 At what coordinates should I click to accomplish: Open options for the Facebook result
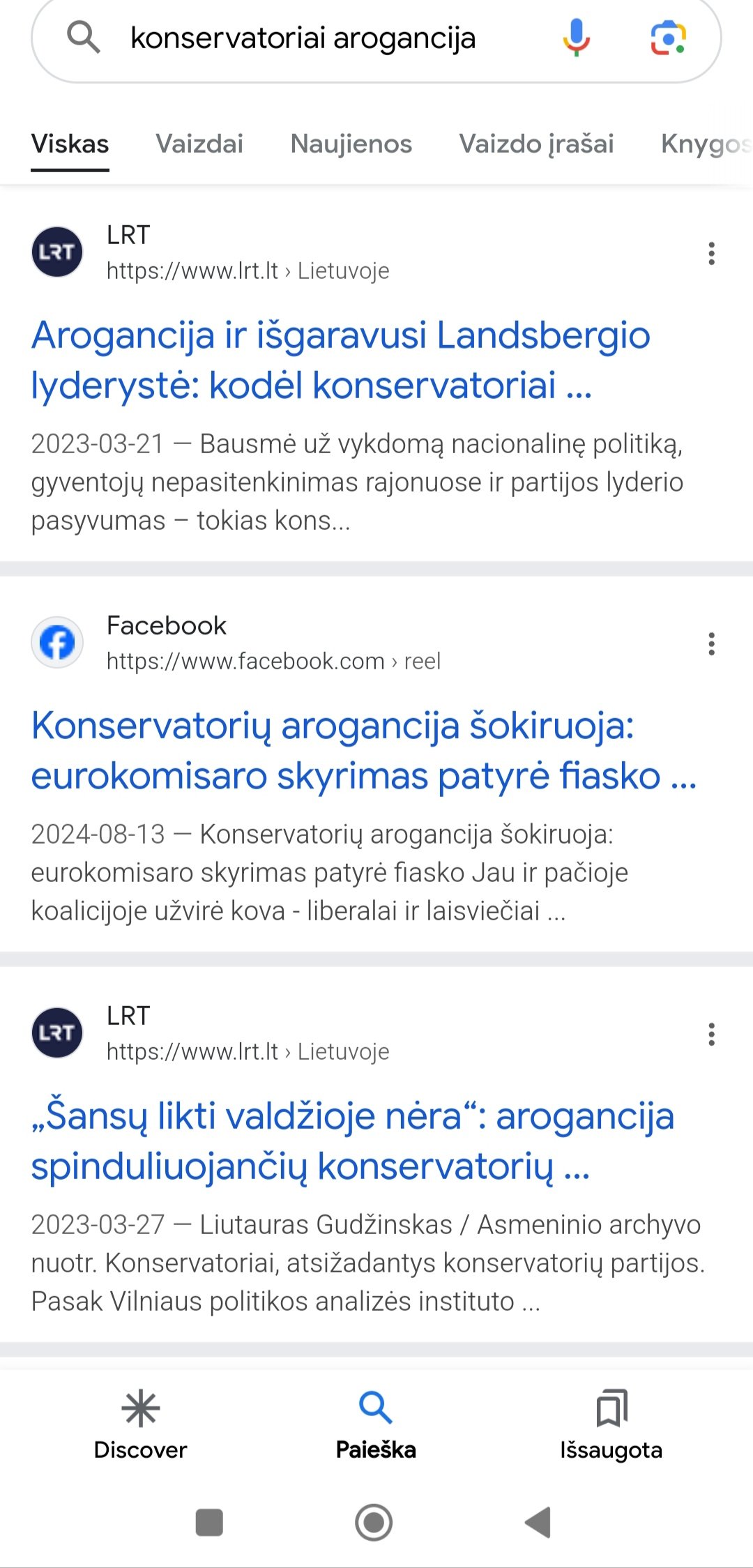click(x=711, y=644)
